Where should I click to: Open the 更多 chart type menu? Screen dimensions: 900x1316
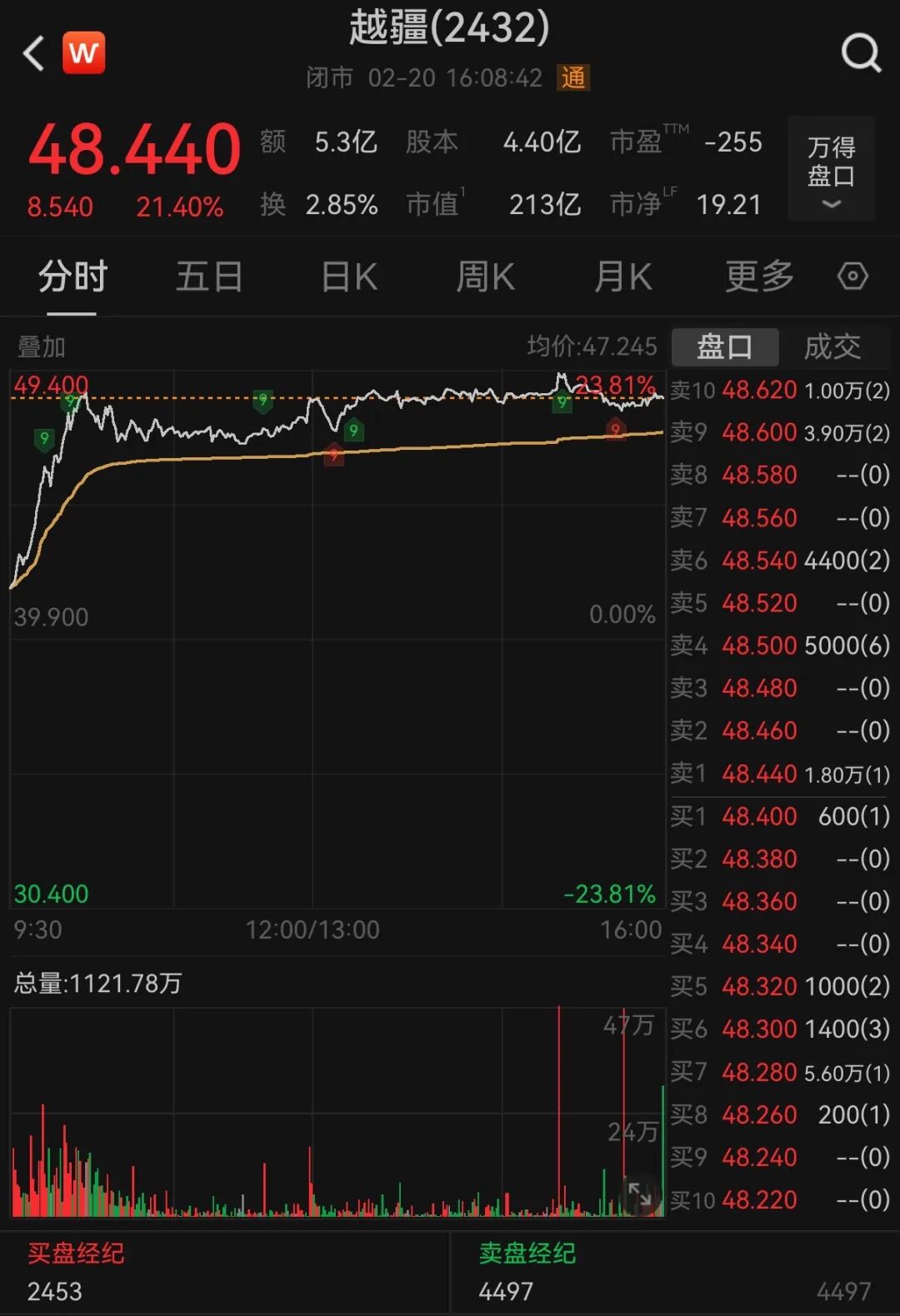[757, 276]
